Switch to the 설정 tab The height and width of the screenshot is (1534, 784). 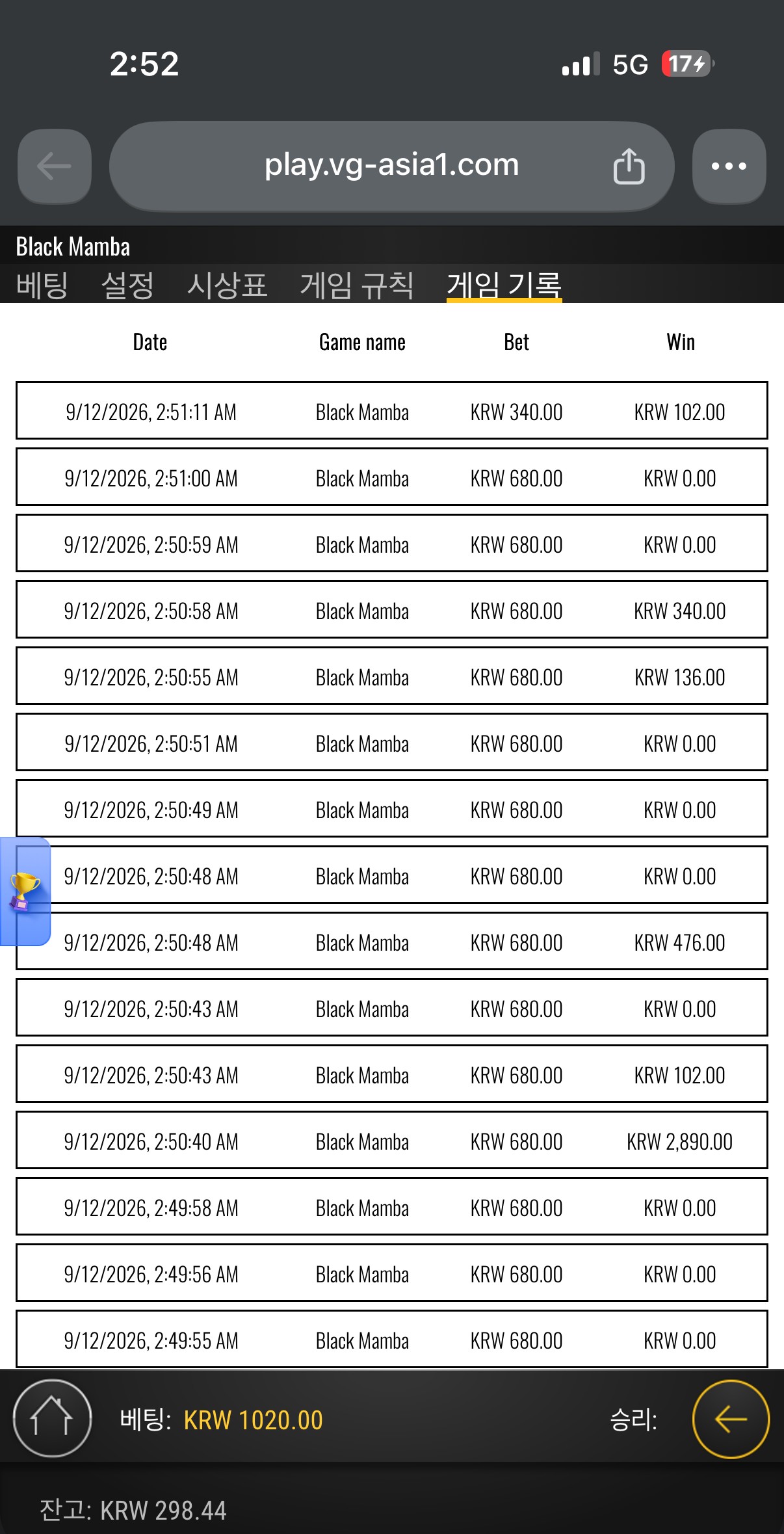coord(127,285)
